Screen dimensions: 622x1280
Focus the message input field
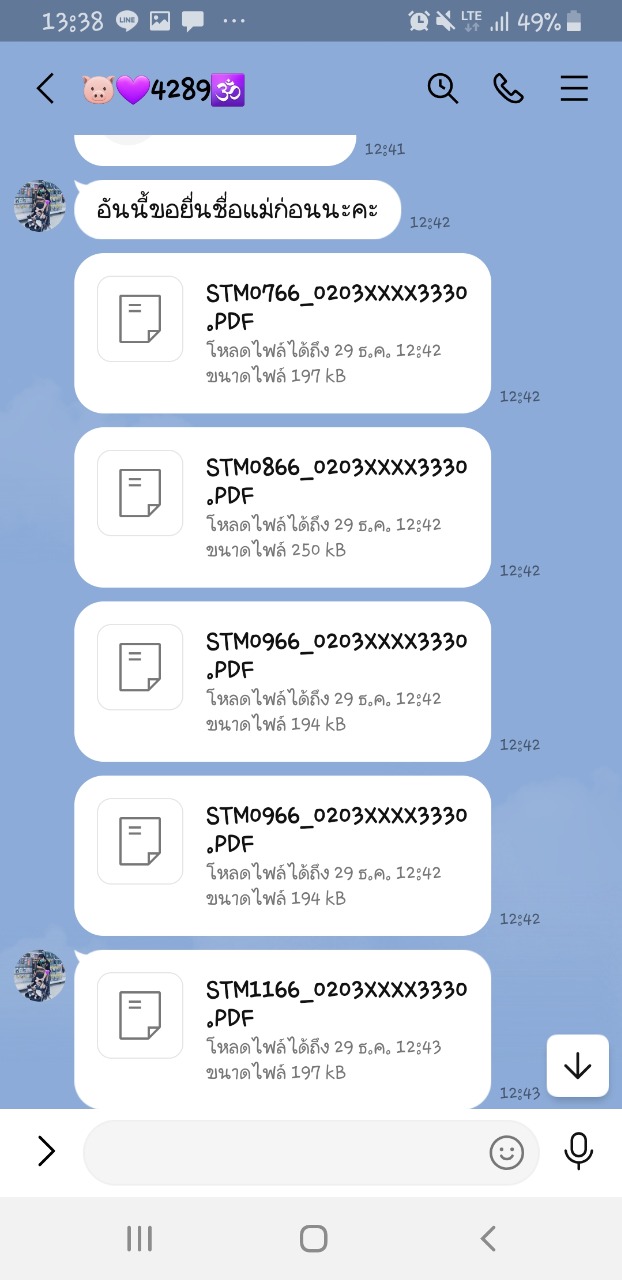285,1152
